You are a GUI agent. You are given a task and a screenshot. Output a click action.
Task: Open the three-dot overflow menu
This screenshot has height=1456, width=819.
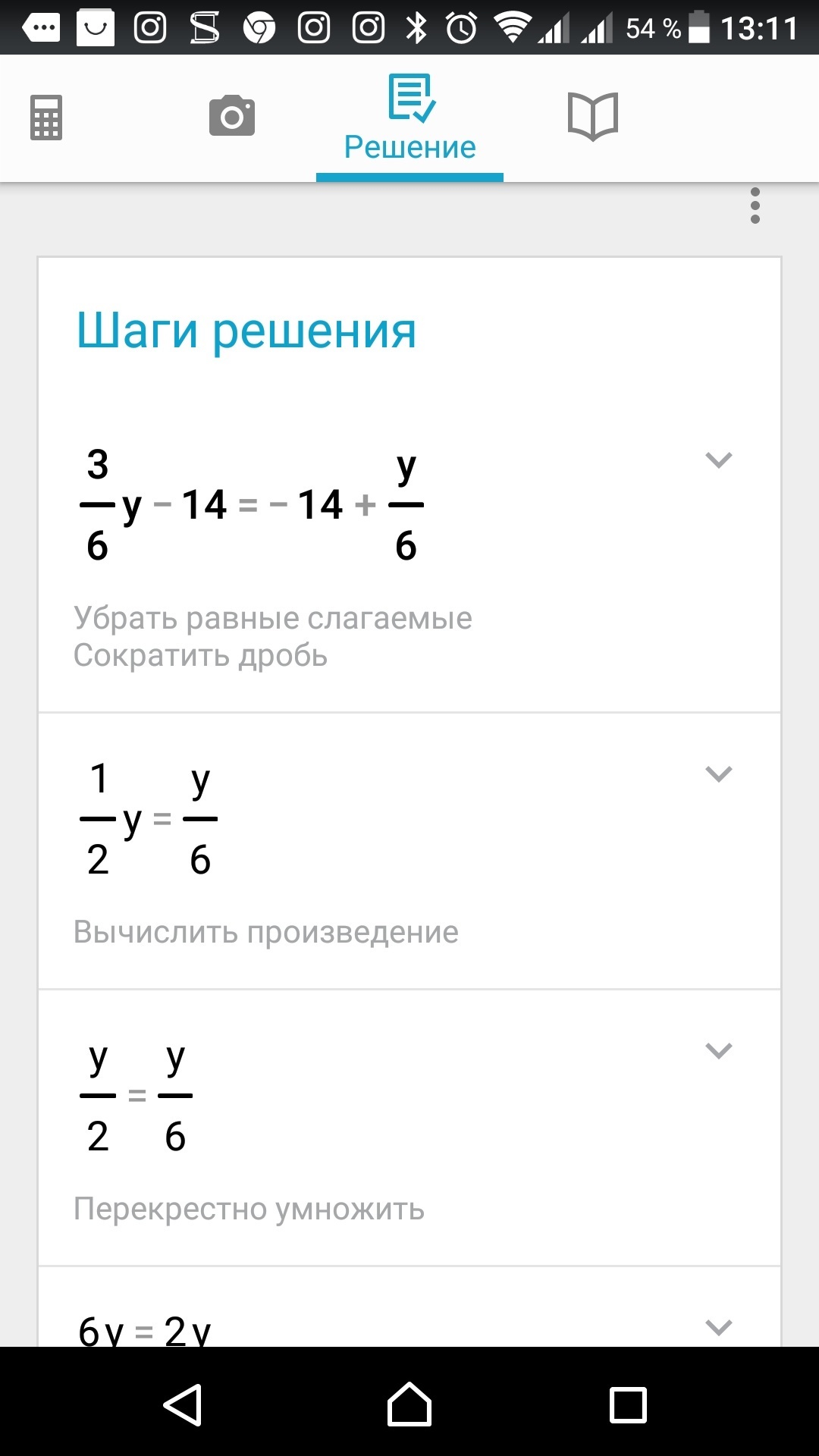pos(755,206)
